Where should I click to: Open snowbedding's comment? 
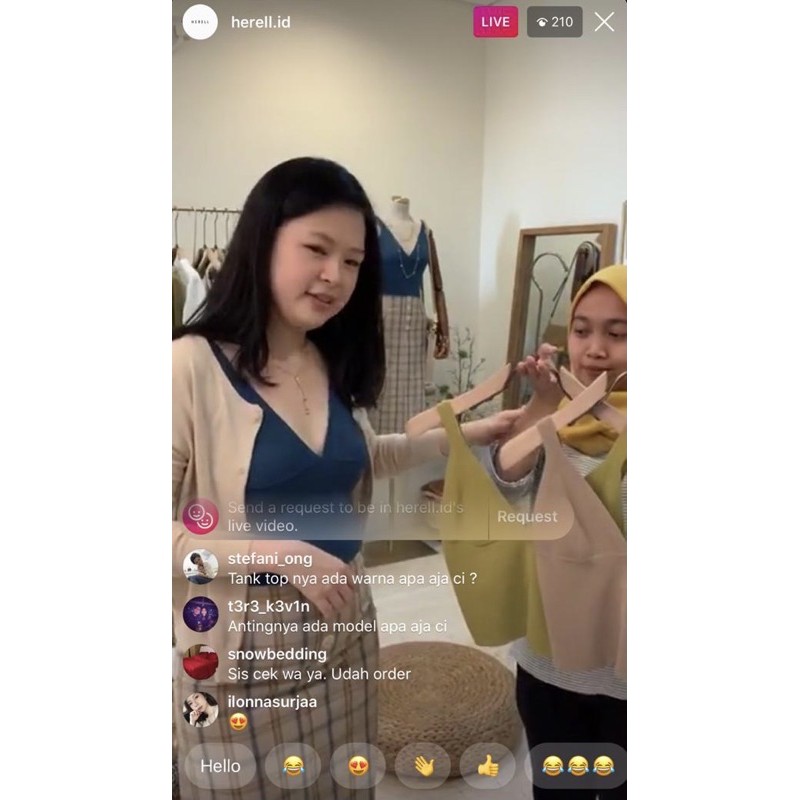319,664
